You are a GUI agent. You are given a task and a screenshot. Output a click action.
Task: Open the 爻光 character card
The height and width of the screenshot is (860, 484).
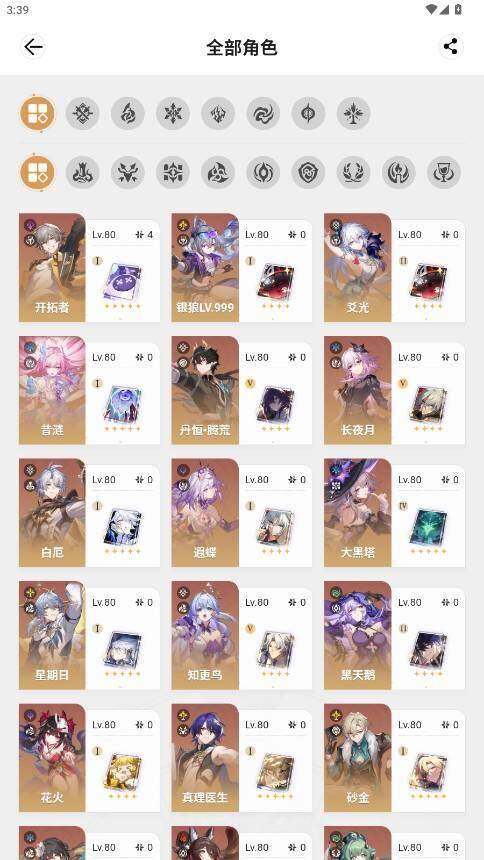tap(395, 268)
